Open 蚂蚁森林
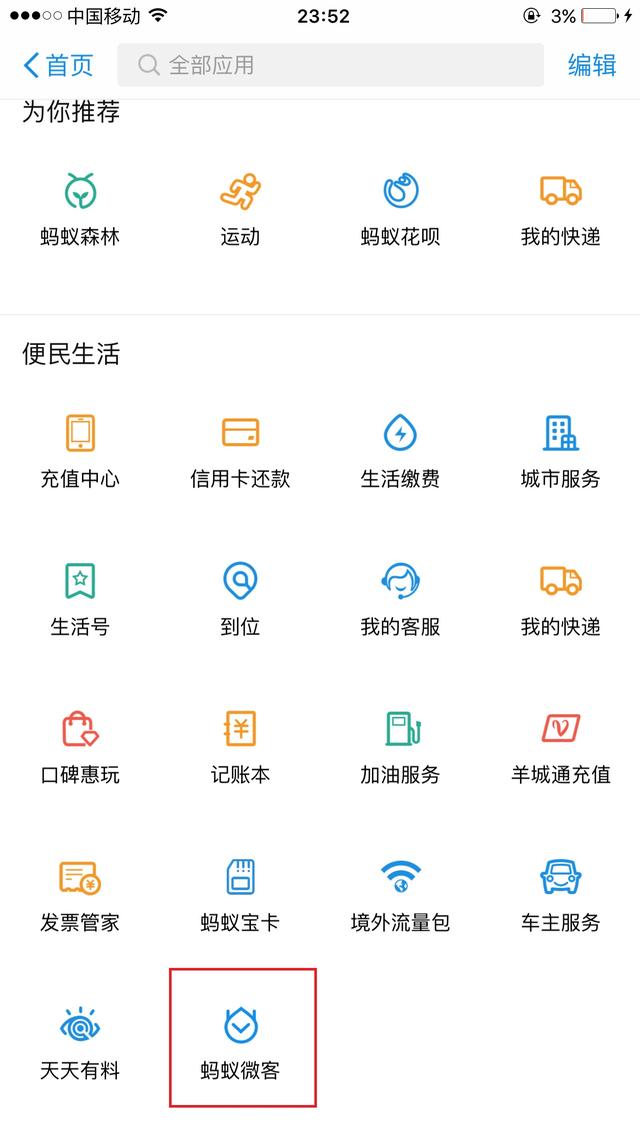 coord(80,208)
